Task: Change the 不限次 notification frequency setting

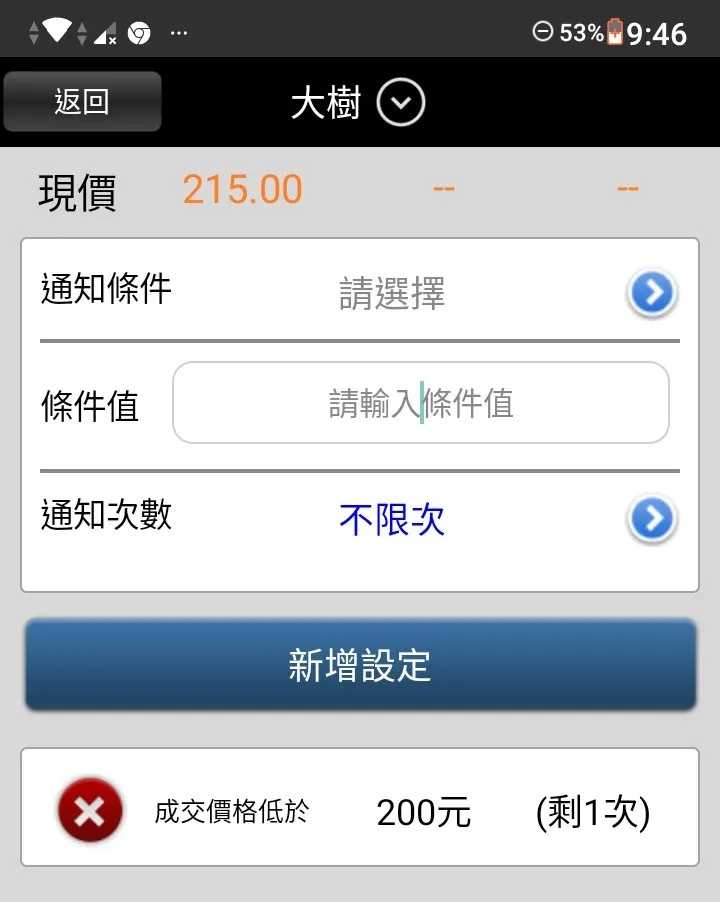Action: tap(391, 516)
